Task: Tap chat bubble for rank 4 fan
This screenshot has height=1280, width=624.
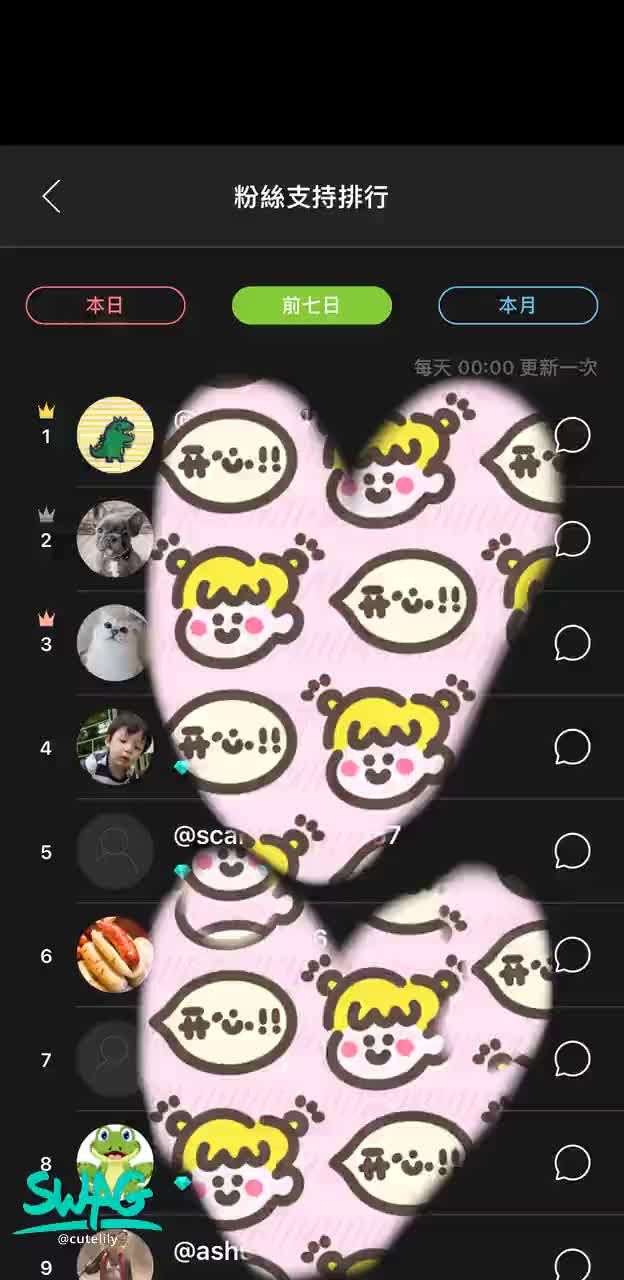Action: point(572,747)
